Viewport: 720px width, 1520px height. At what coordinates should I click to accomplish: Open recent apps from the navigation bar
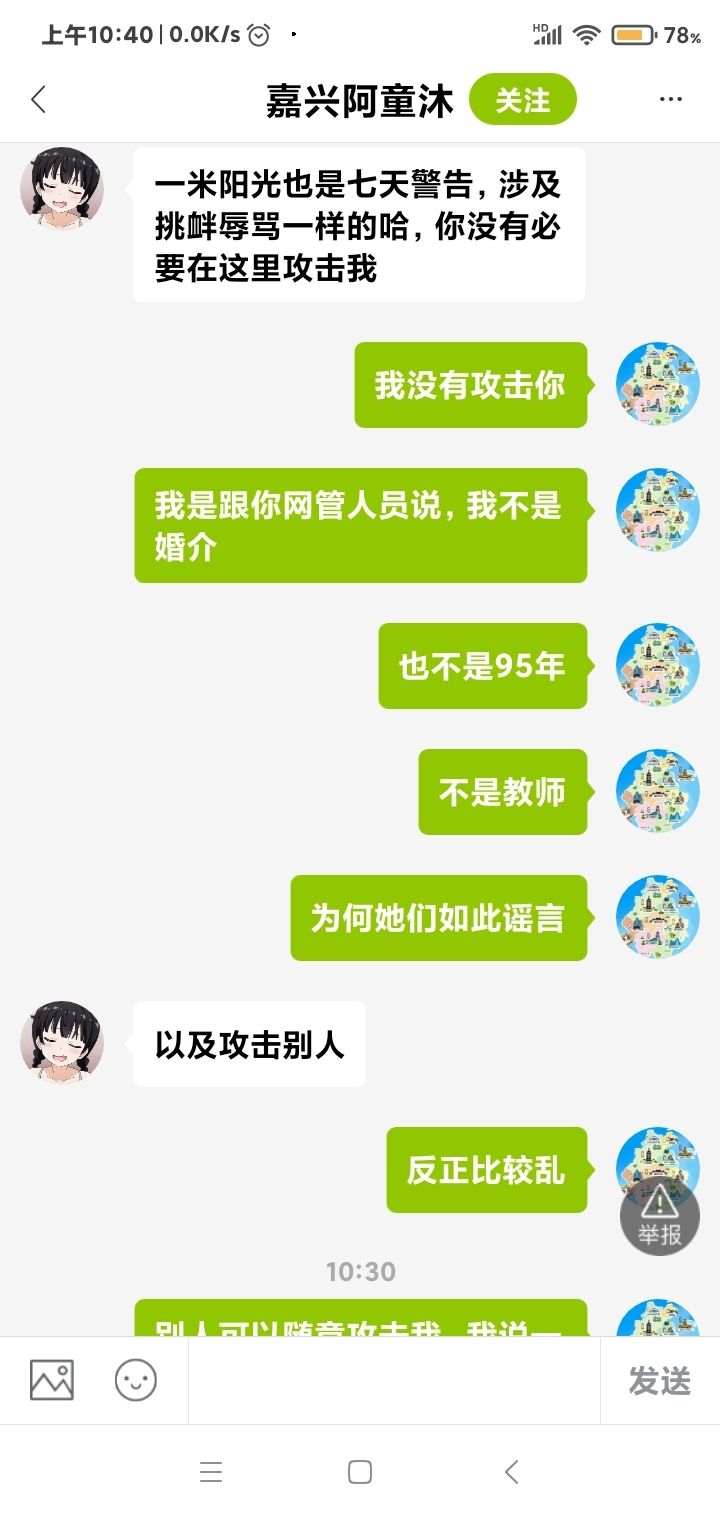tap(211, 1472)
